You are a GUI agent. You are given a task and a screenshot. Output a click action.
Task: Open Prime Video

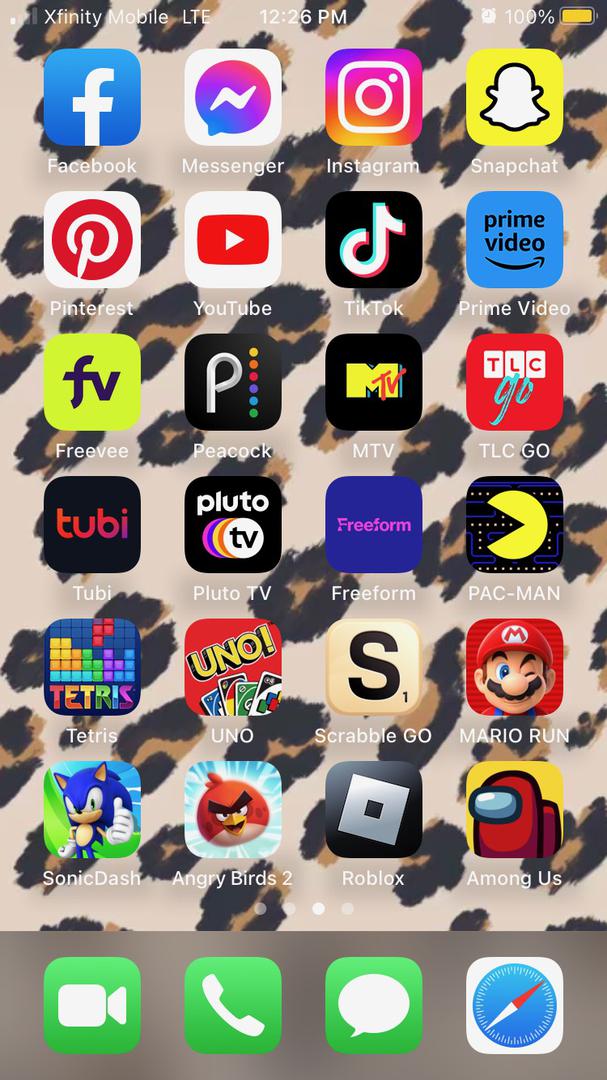pyautogui.click(x=515, y=240)
